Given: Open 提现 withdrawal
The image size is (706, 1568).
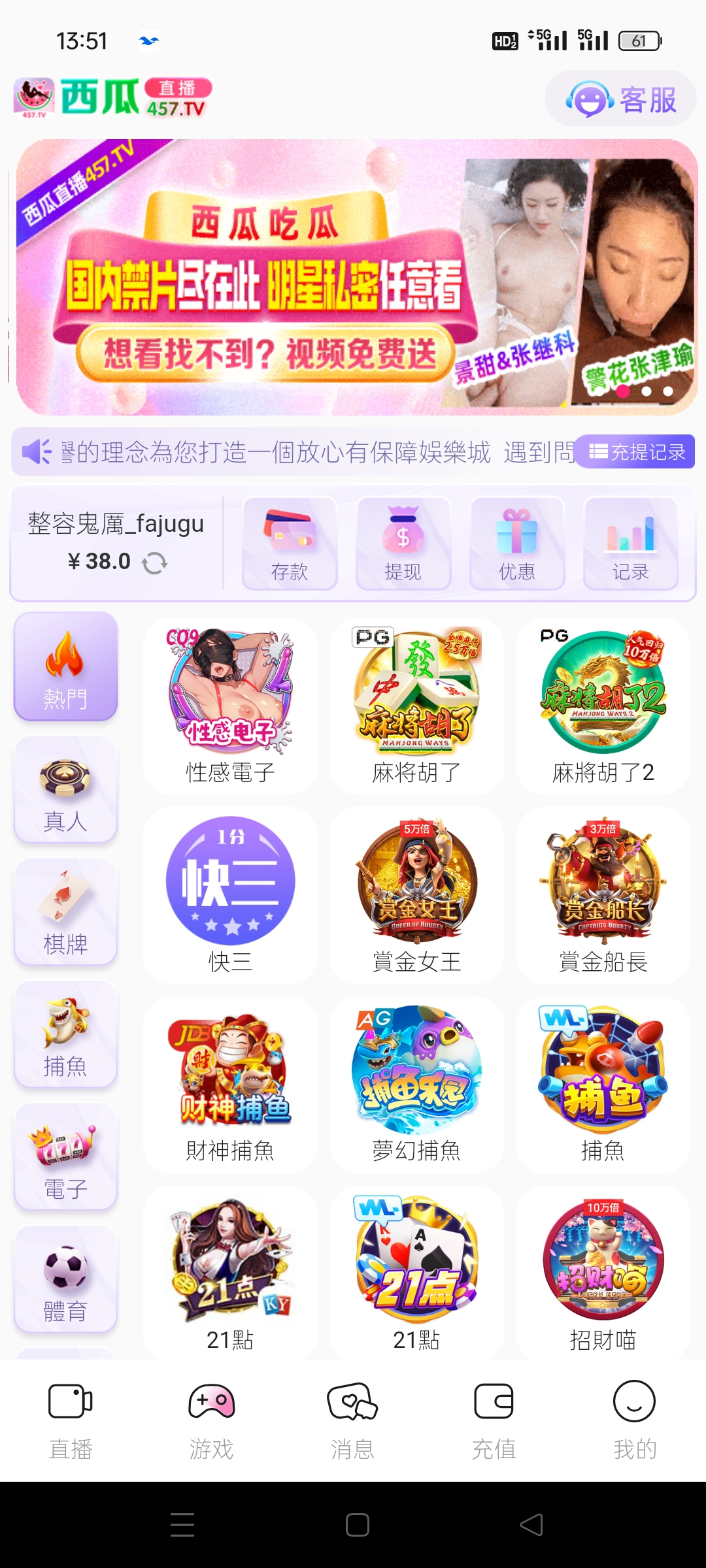Looking at the screenshot, I should [403, 544].
